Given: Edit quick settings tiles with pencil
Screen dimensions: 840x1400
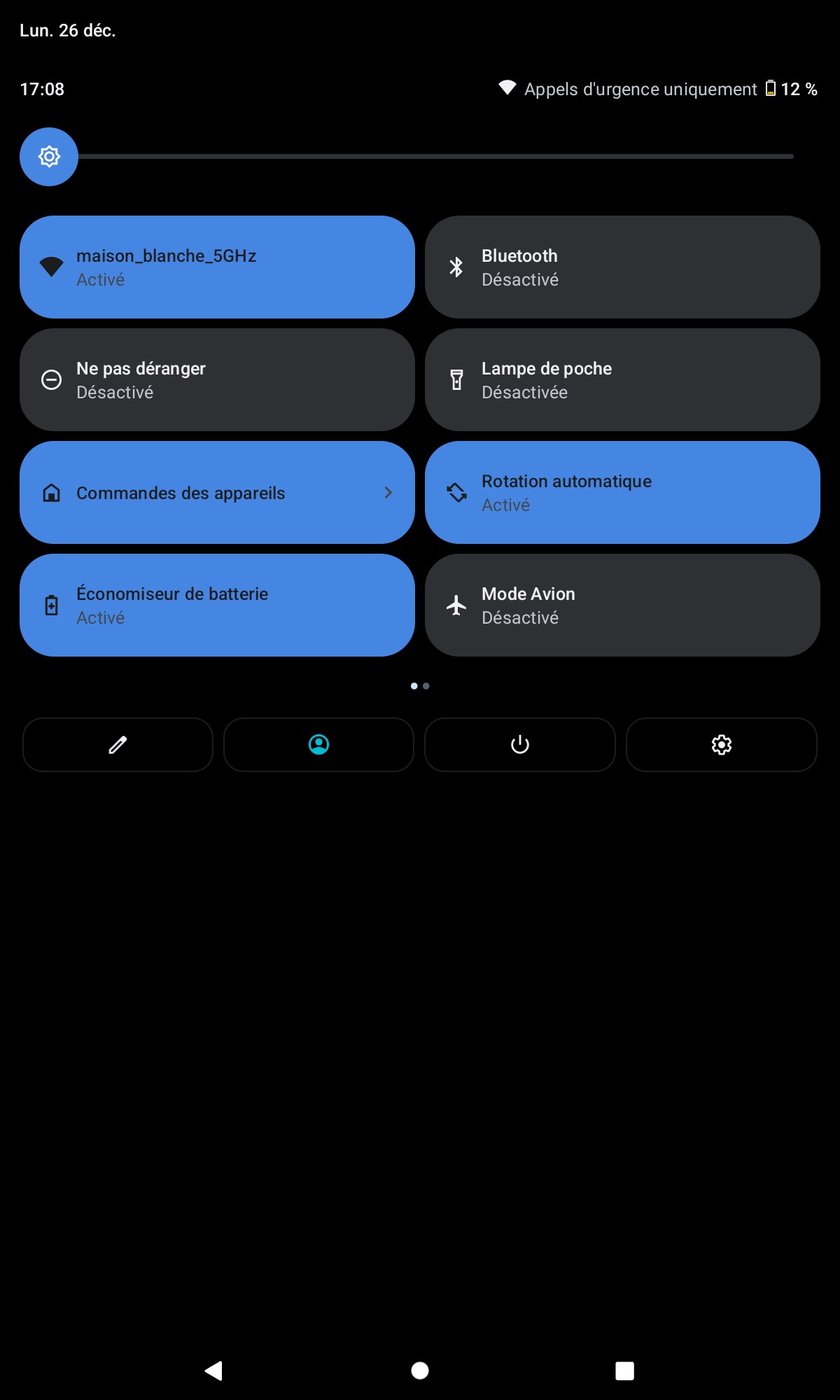Looking at the screenshot, I should pos(118,745).
